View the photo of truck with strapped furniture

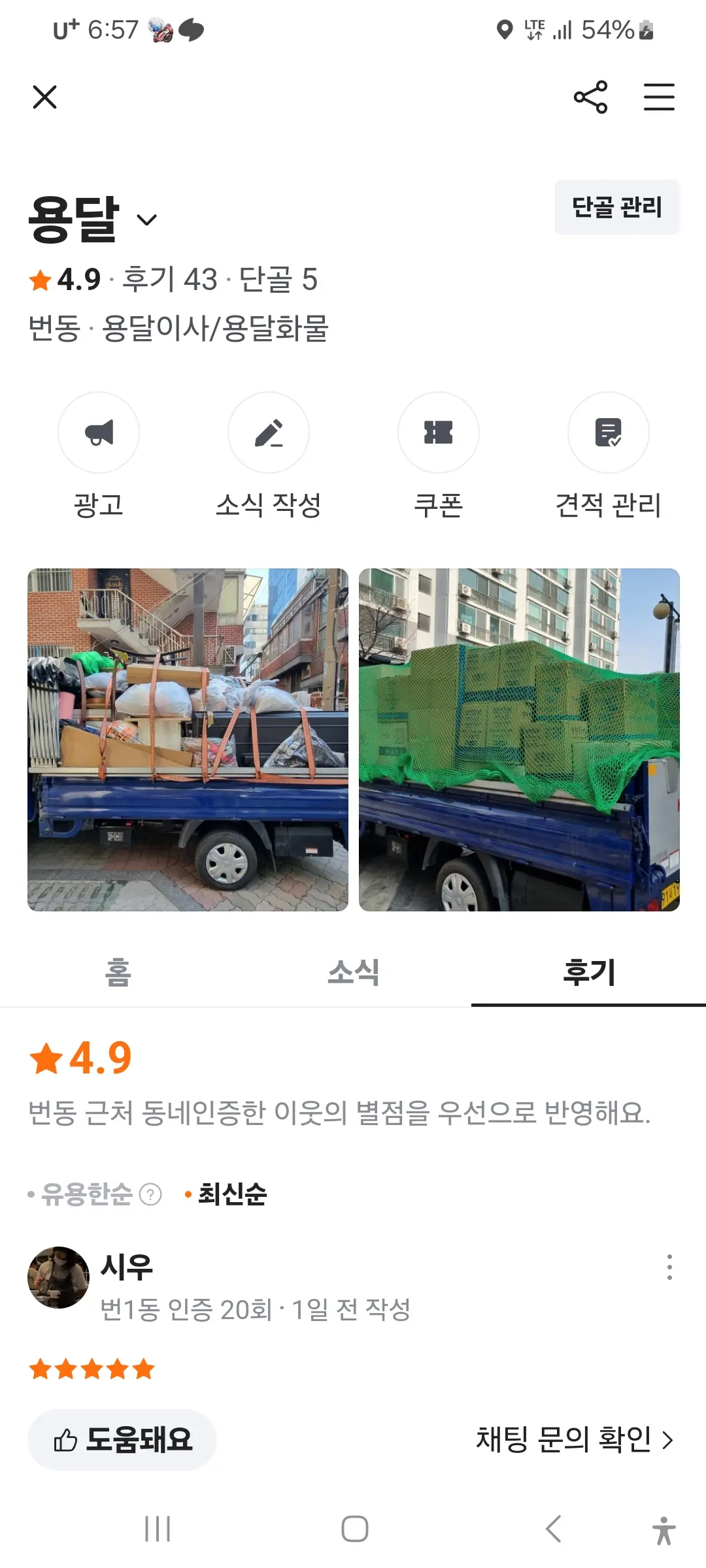(x=188, y=740)
